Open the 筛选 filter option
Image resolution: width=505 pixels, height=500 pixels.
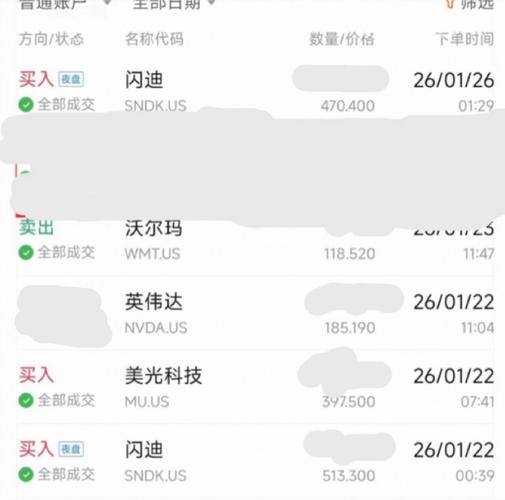[x=470, y=4]
